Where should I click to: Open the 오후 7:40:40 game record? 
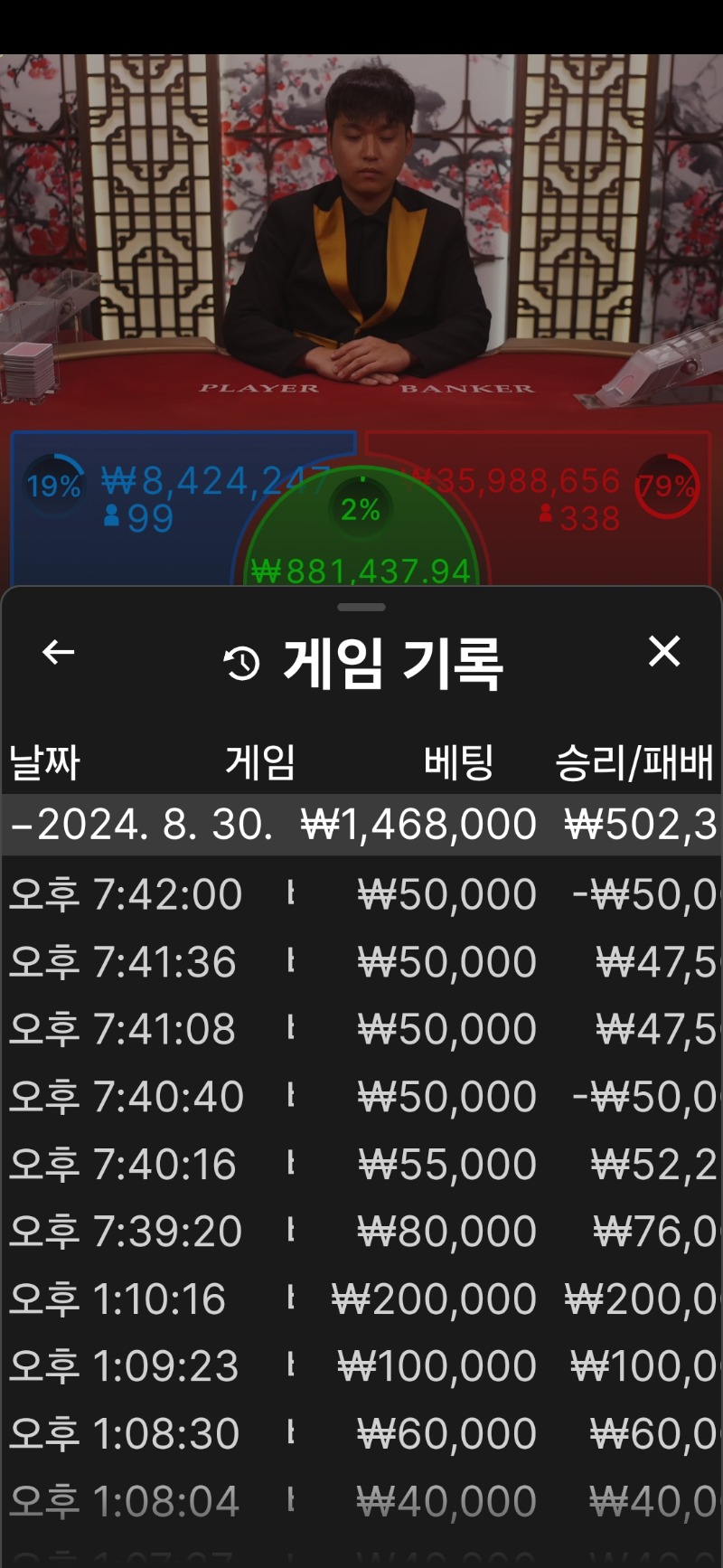361,1096
